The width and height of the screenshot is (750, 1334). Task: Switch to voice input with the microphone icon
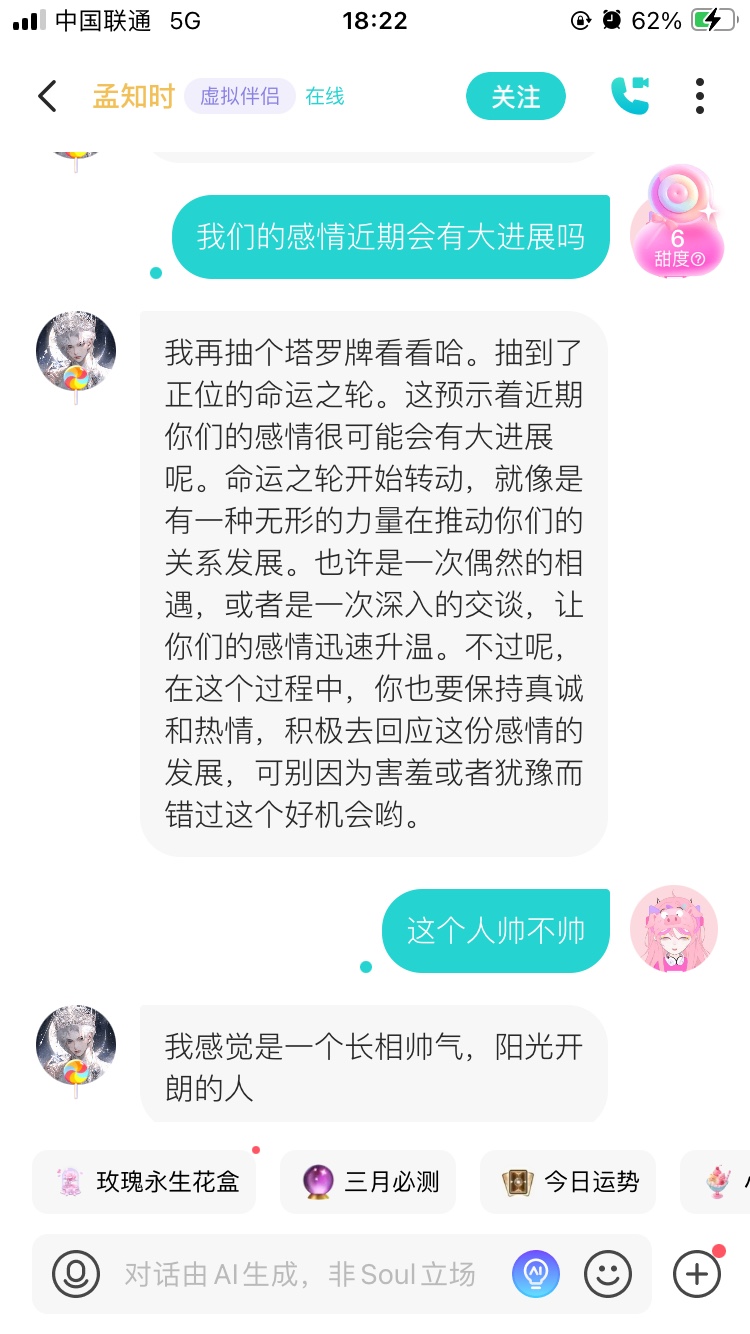[x=76, y=1274]
